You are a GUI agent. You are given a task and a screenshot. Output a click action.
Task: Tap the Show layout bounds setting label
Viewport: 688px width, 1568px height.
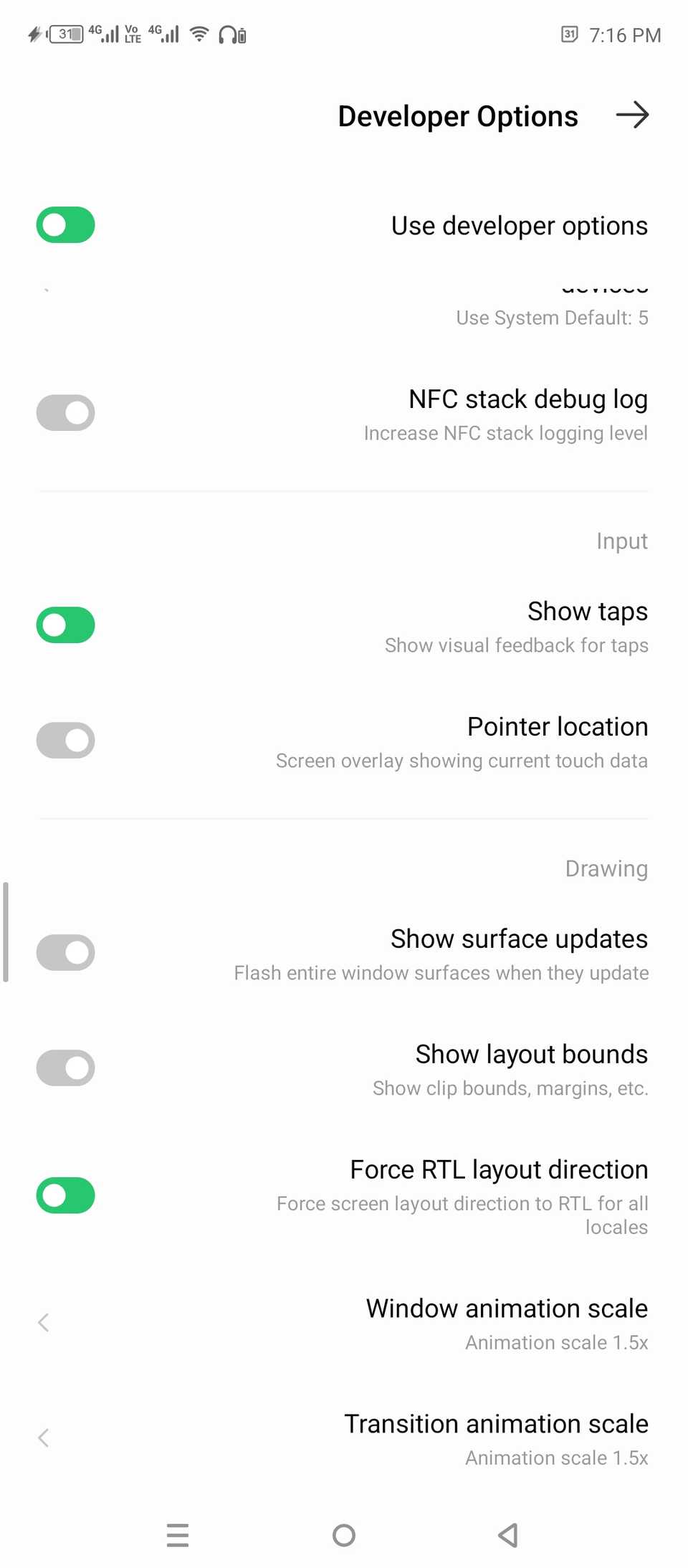[x=530, y=1054]
